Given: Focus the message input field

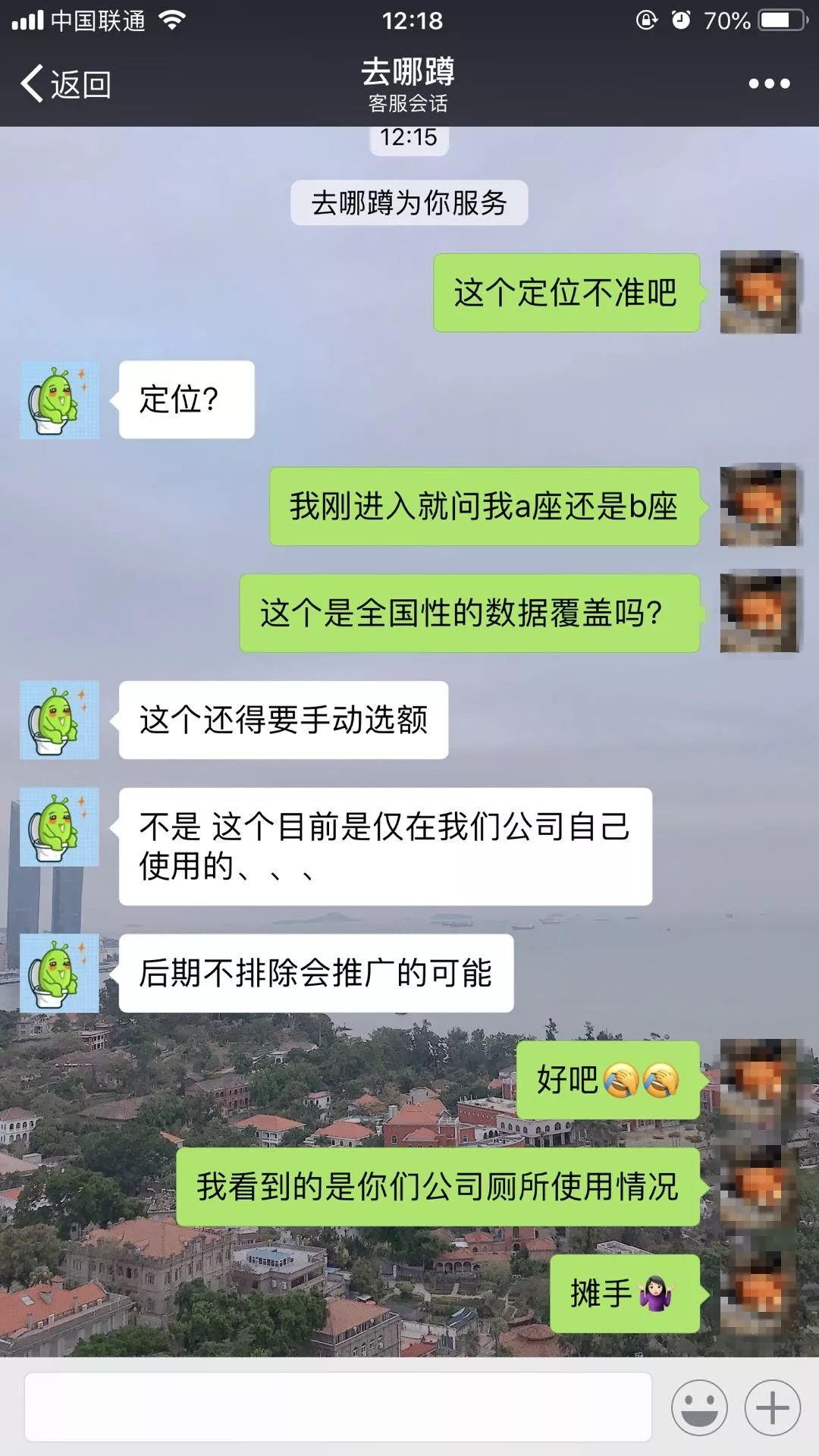Looking at the screenshot, I should [x=338, y=1407].
